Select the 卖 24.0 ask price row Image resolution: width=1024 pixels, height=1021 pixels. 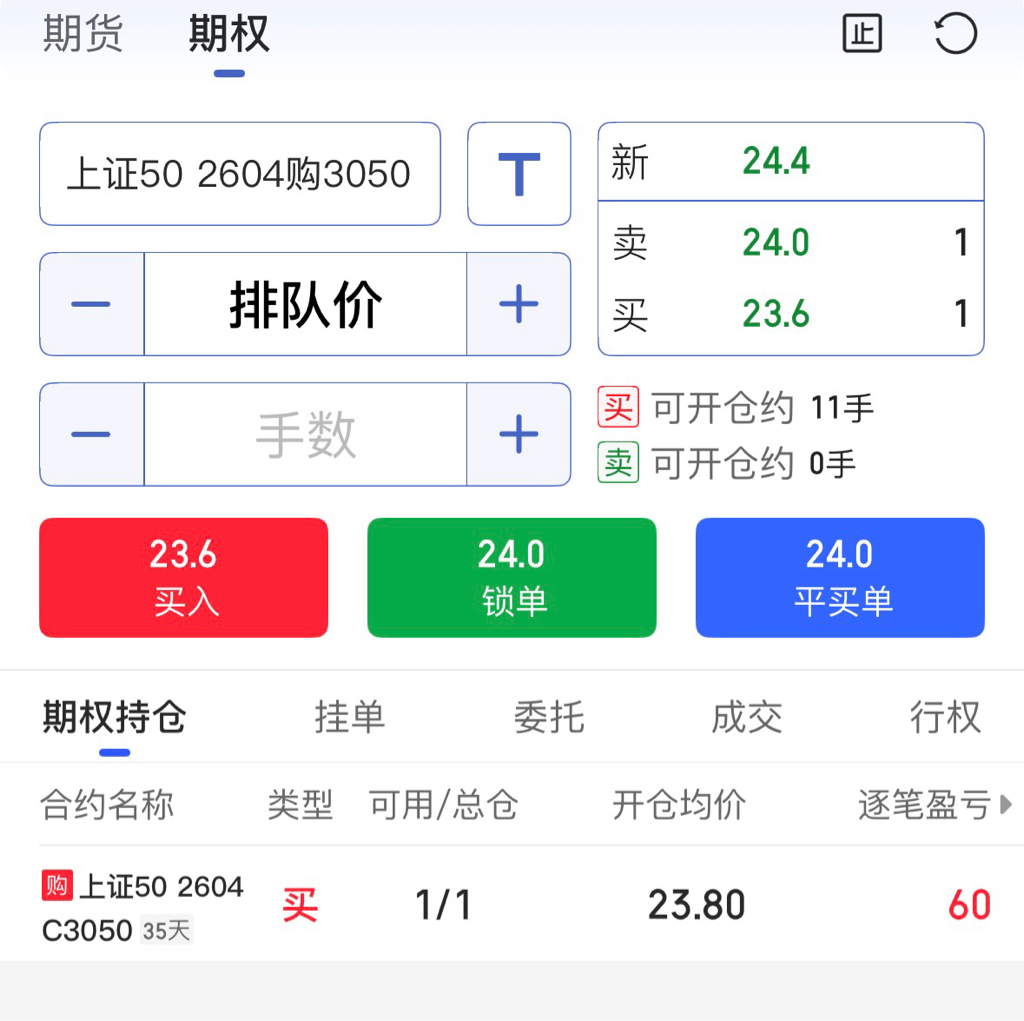point(791,243)
